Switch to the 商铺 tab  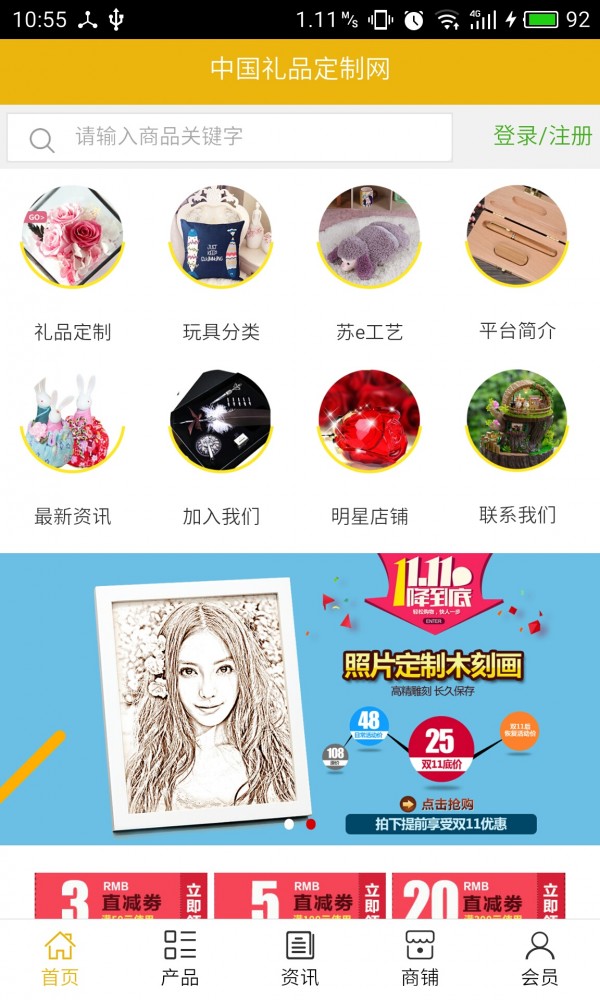pyautogui.click(x=420, y=959)
